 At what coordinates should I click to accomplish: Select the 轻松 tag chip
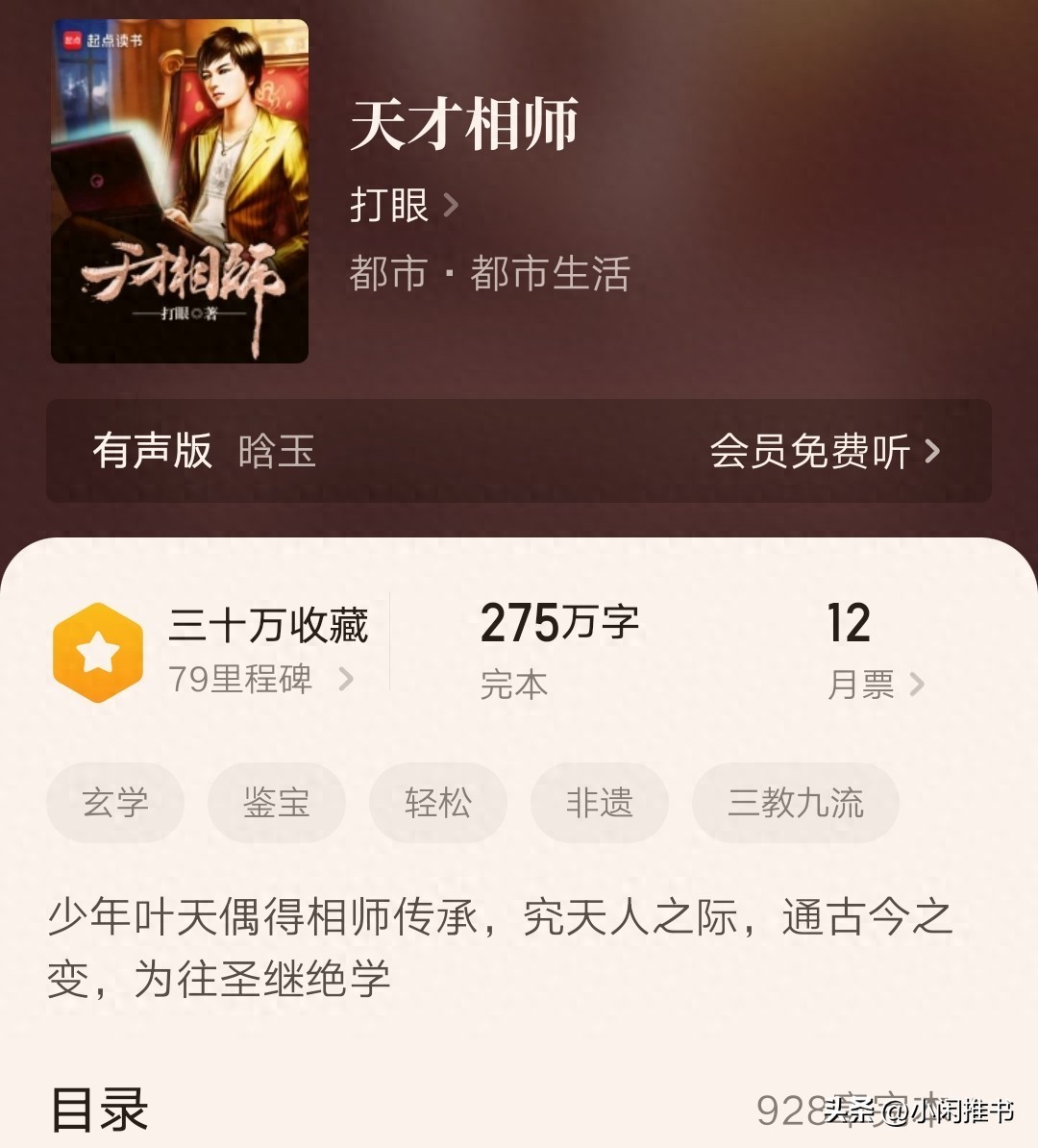pos(438,803)
